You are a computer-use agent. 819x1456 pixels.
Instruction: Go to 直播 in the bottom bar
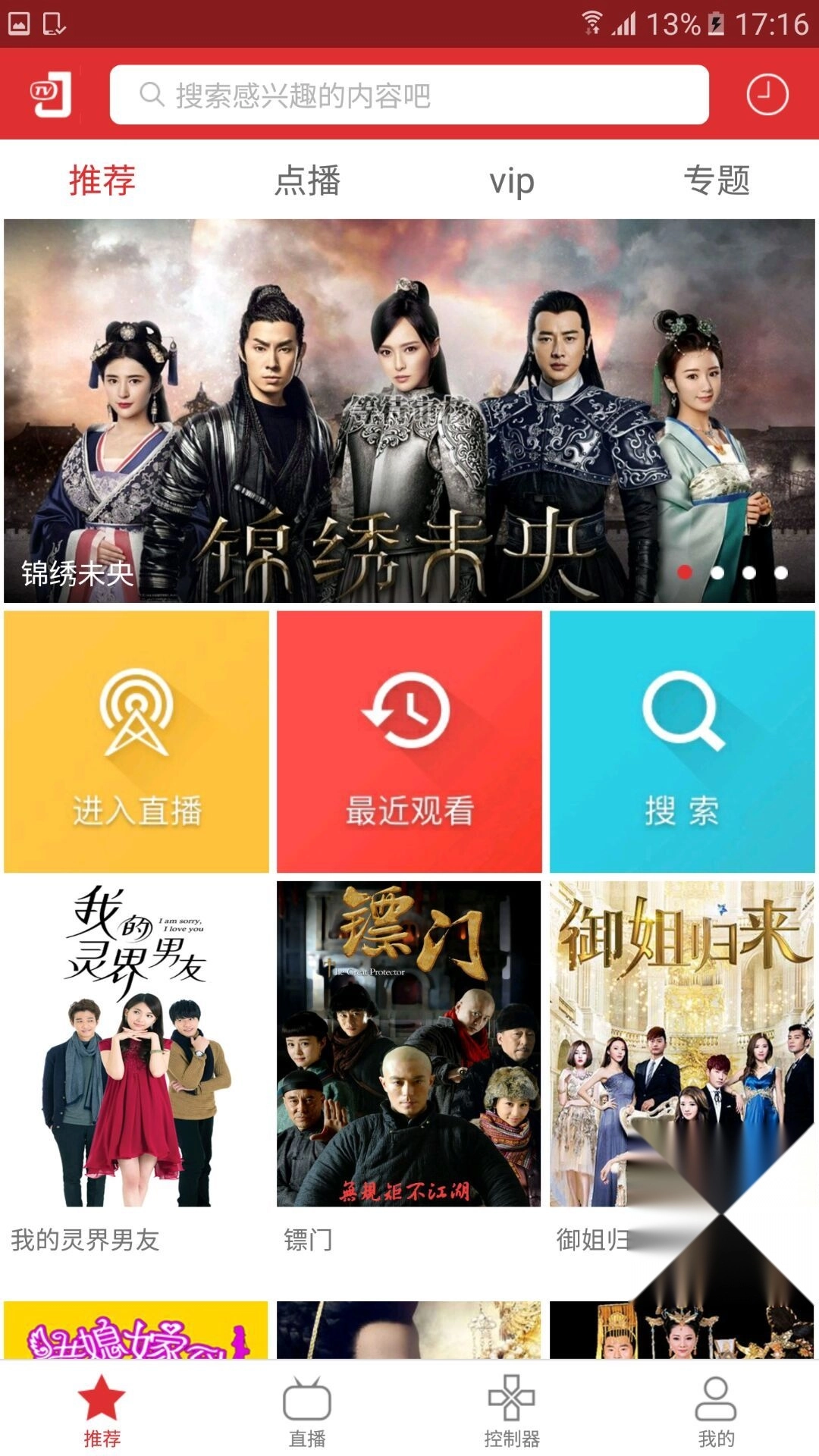tap(307, 1409)
